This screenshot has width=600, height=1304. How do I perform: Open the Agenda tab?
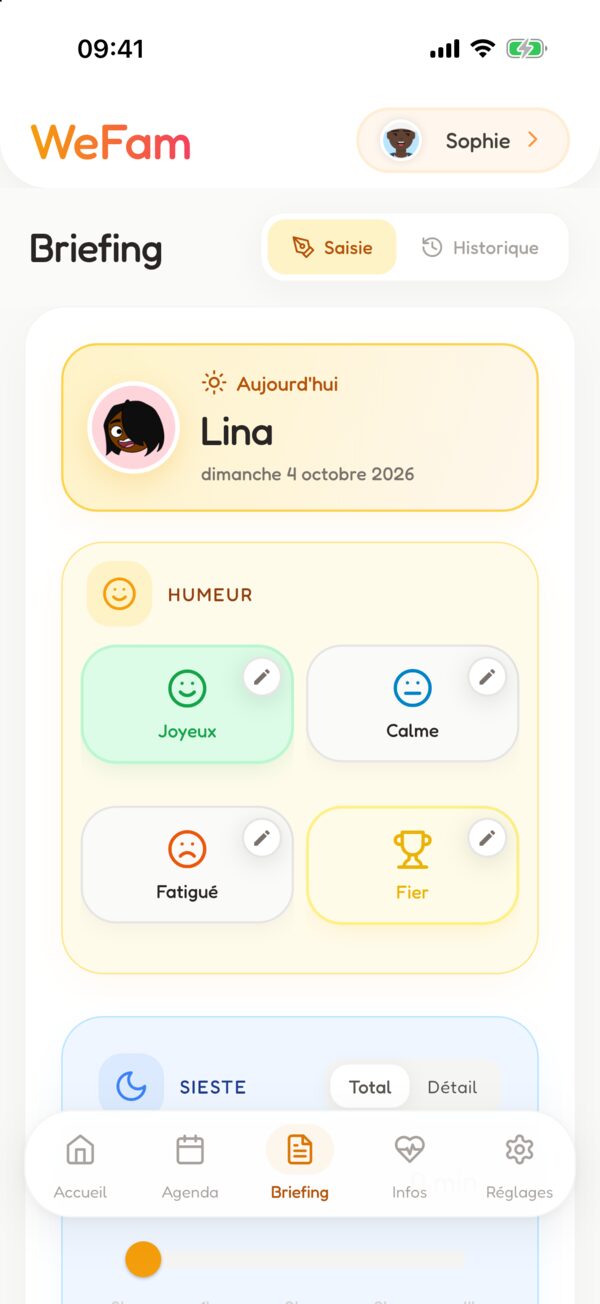[190, 1166]
